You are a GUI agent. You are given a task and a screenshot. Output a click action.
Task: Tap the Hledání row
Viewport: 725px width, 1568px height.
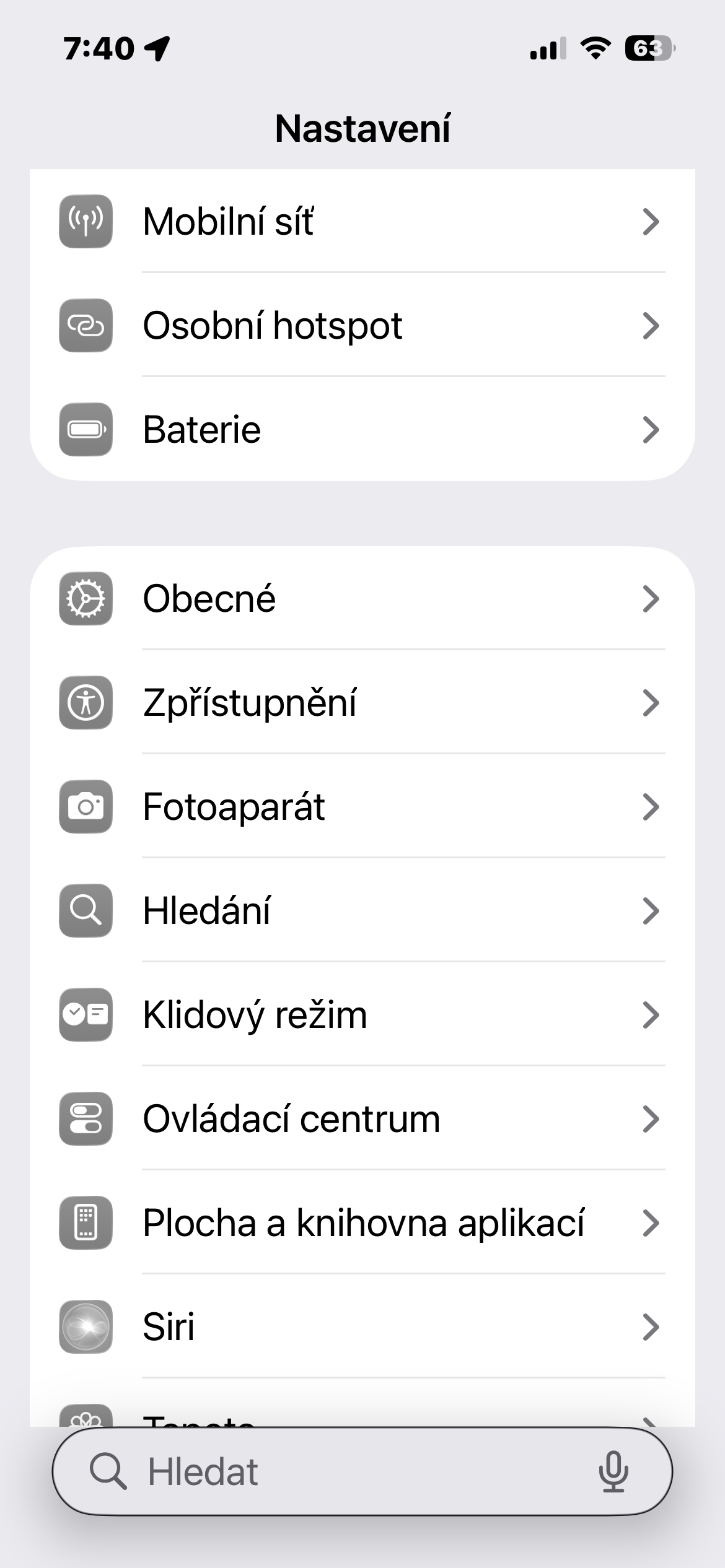tap(362, 911)
